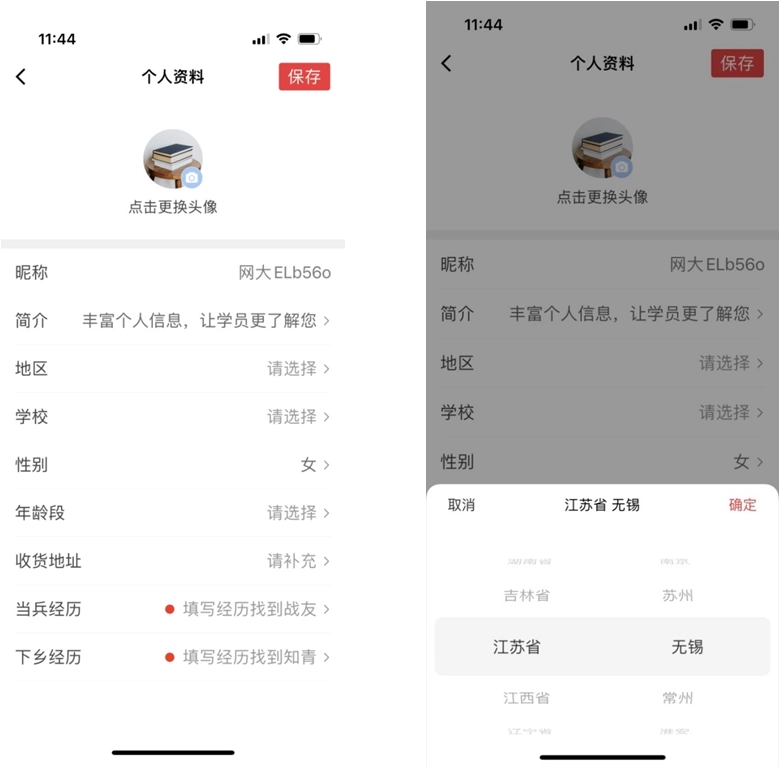Viewport: 780px width, 768px height.
Task: Choose 江西省 in the province picker
Action: (526, 698)
